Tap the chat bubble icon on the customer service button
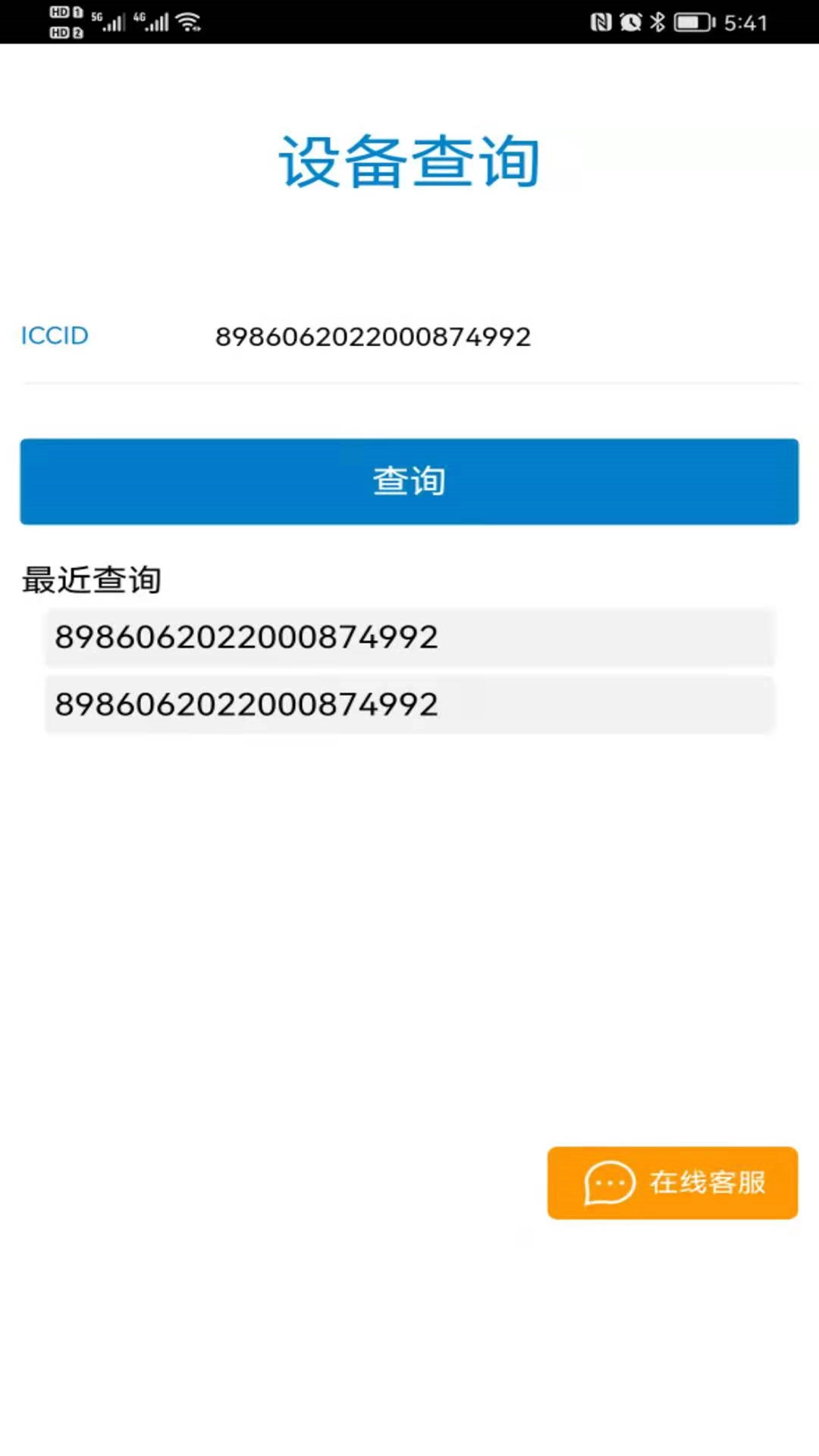The height and width of the screenshot is (1456, 819). [x=609, y=1183]
